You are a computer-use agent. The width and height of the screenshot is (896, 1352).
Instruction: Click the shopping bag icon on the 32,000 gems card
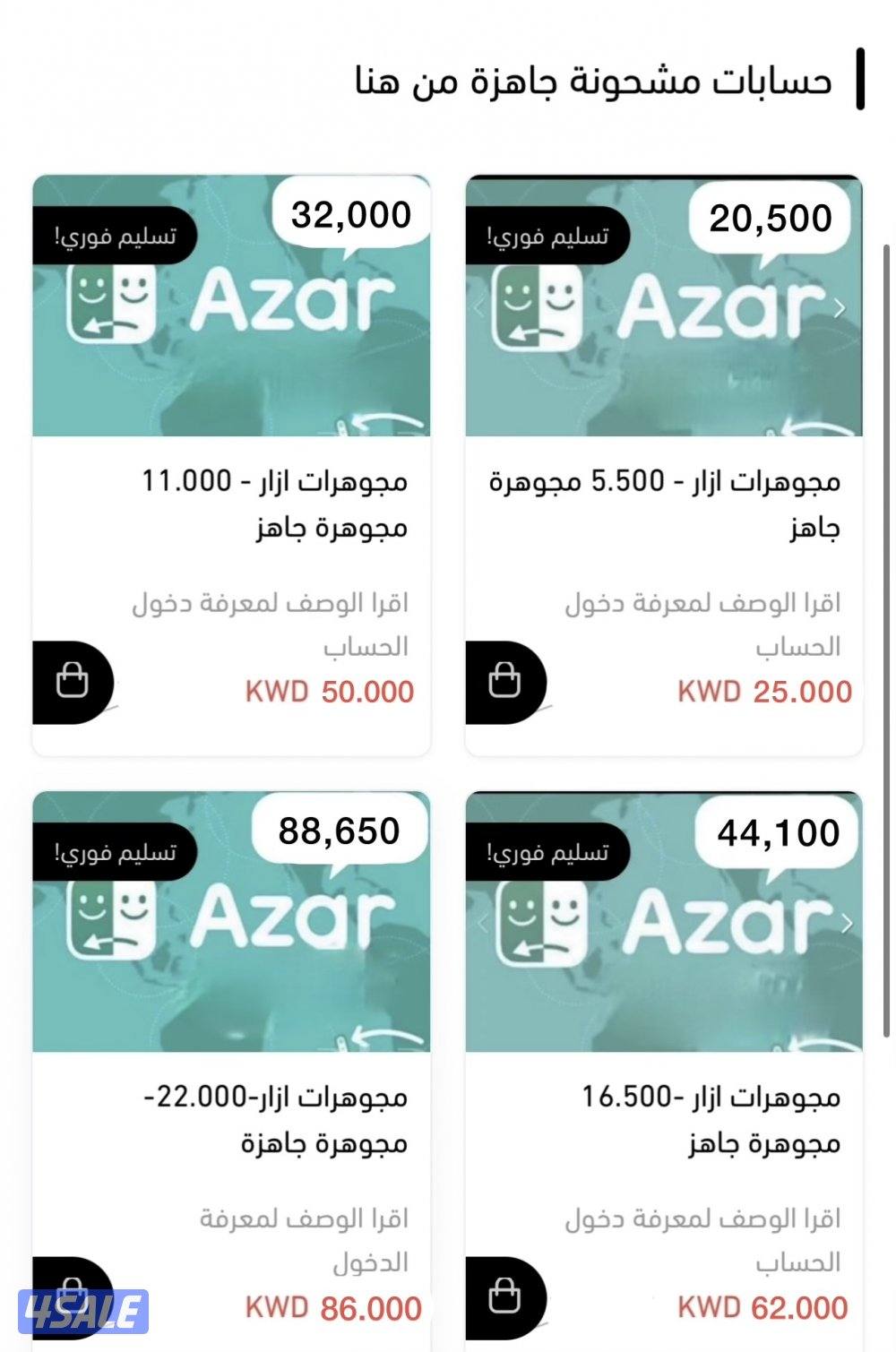[72, 681]
